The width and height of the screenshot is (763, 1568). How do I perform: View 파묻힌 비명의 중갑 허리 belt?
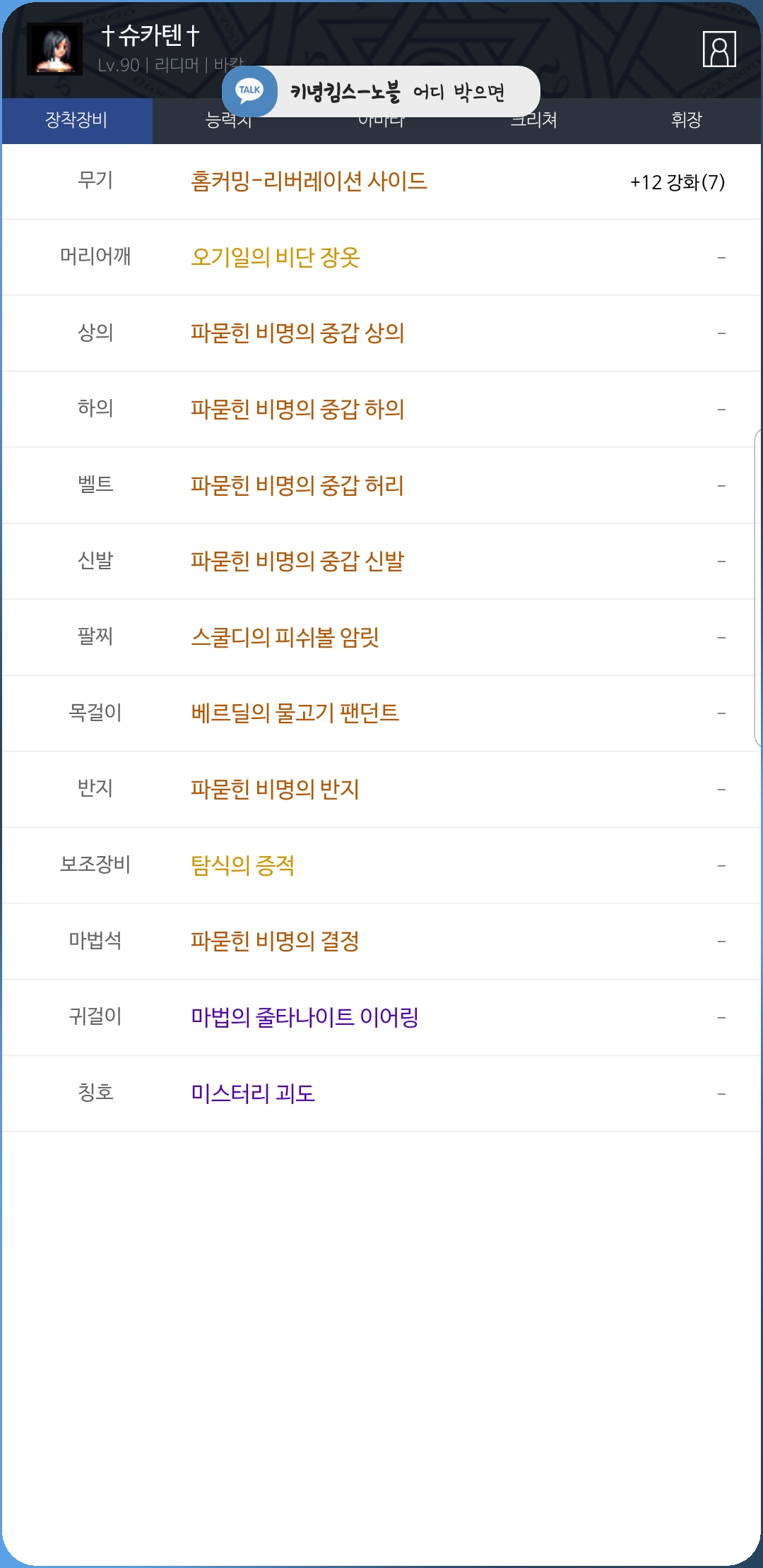click(297, 485)
